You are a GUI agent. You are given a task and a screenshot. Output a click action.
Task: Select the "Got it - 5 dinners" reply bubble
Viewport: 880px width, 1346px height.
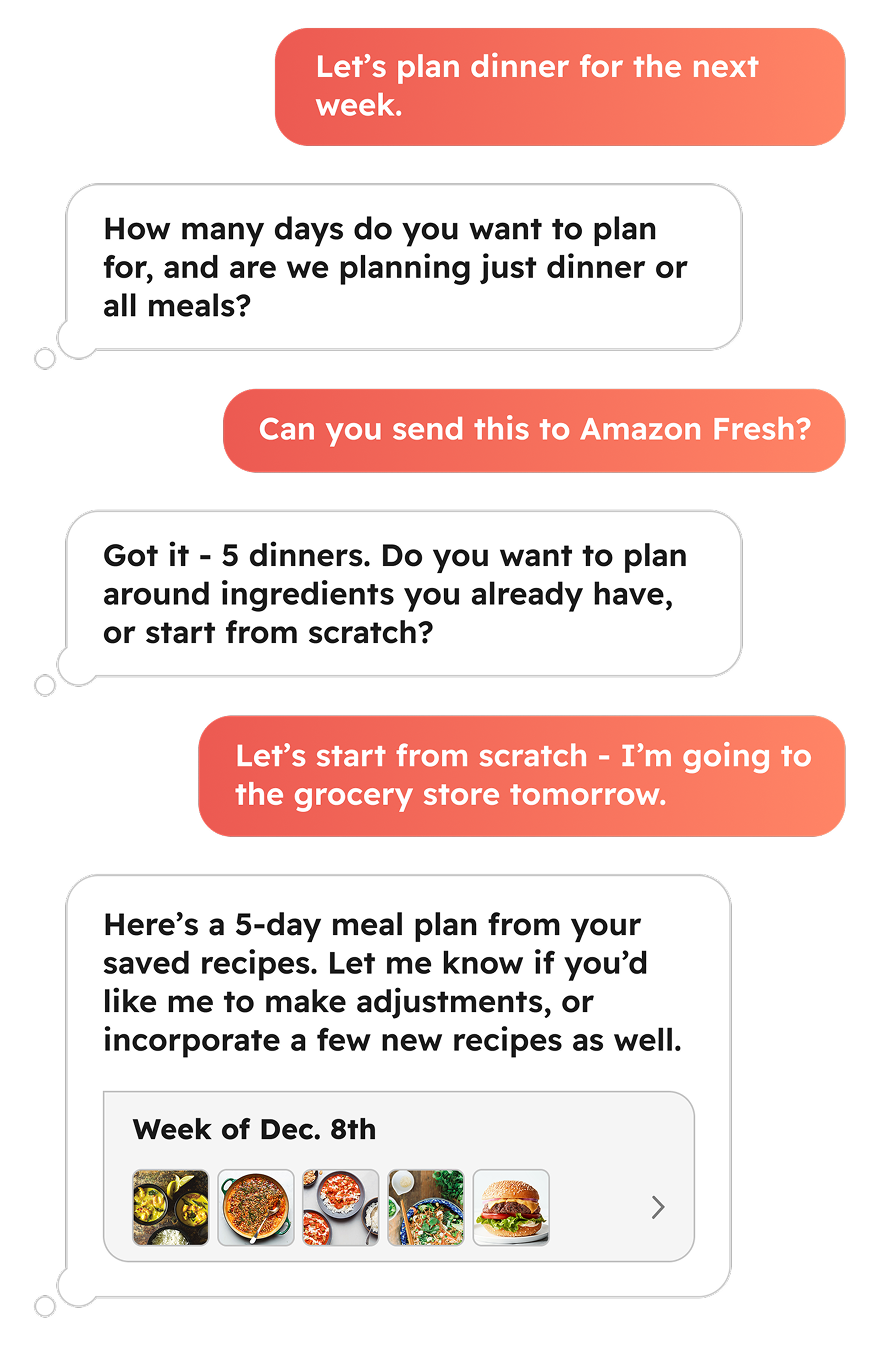pos(403,593)
